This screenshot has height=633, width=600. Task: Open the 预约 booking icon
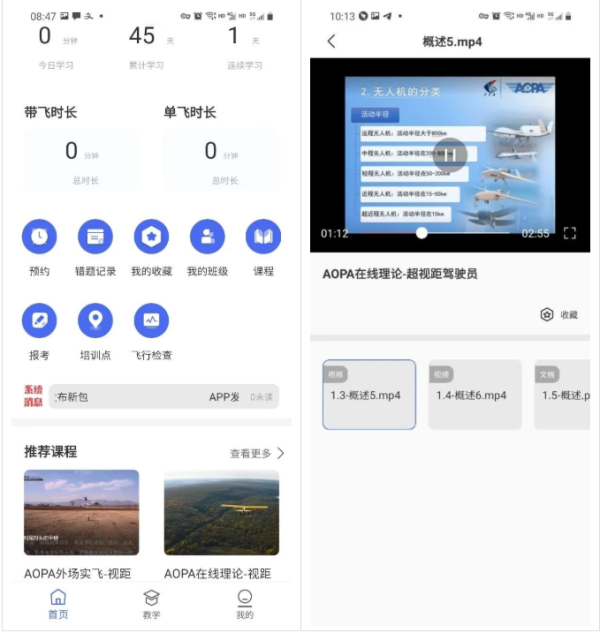click(39, 237)
